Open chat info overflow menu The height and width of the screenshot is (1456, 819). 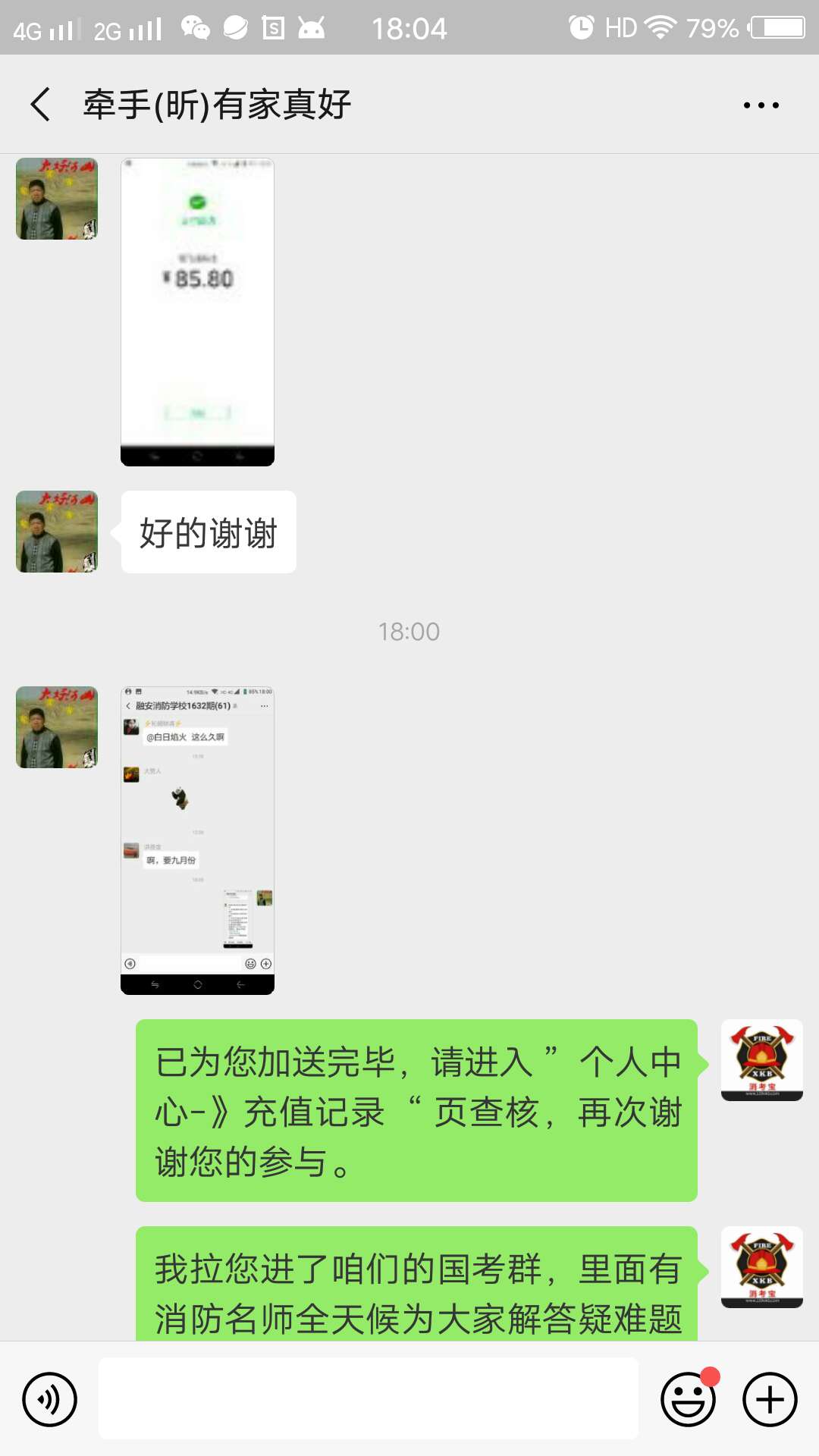pyautogui.click(x=761, y=105)
